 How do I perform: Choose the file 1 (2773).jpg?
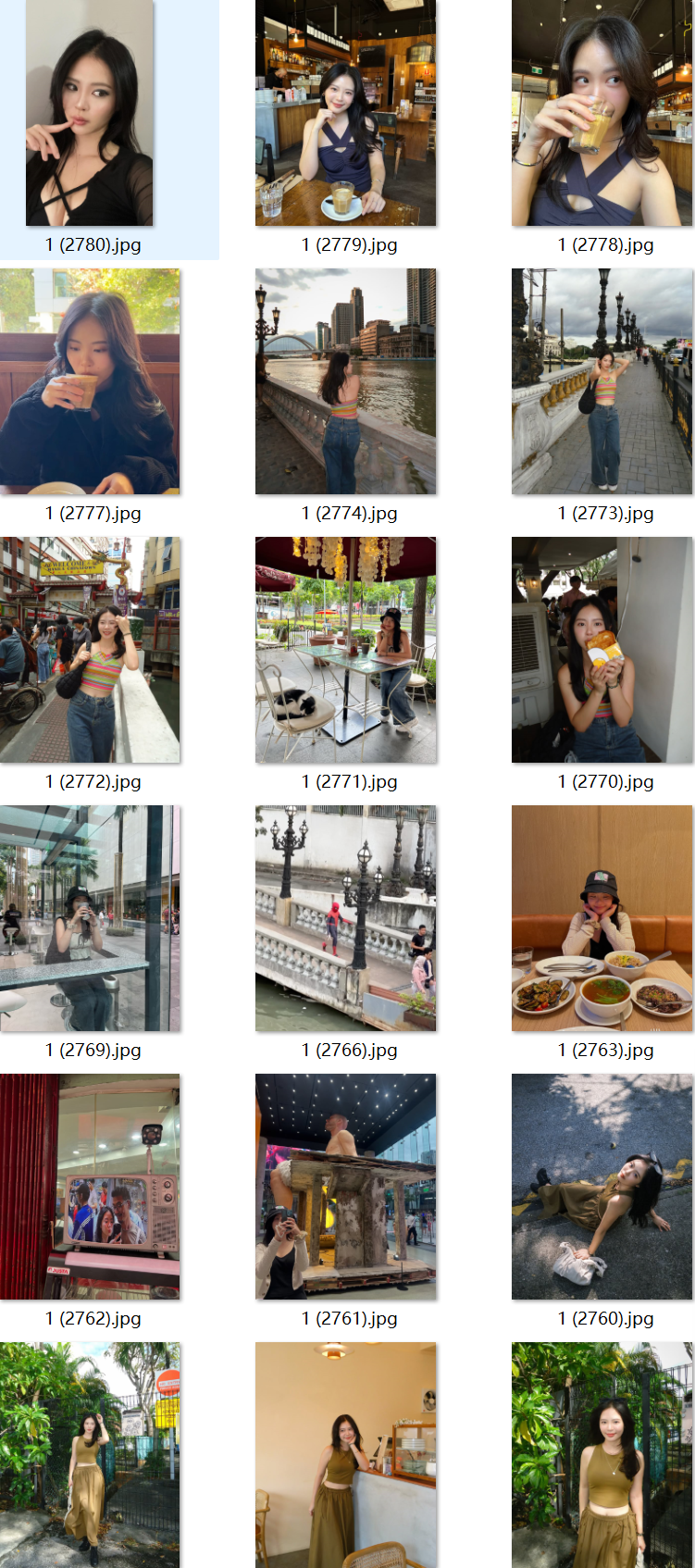point(602,381)
